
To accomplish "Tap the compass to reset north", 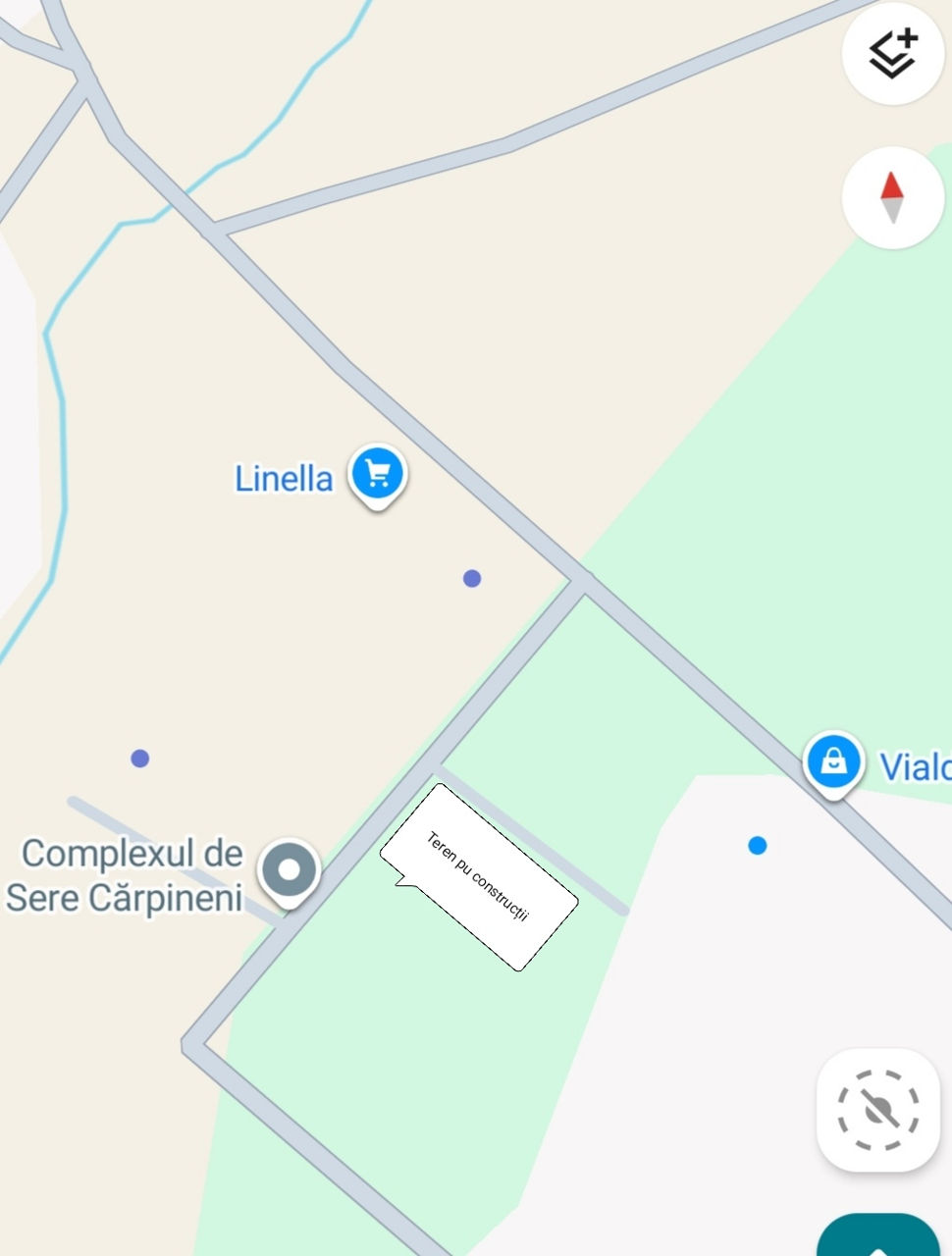I will [892, 198].
